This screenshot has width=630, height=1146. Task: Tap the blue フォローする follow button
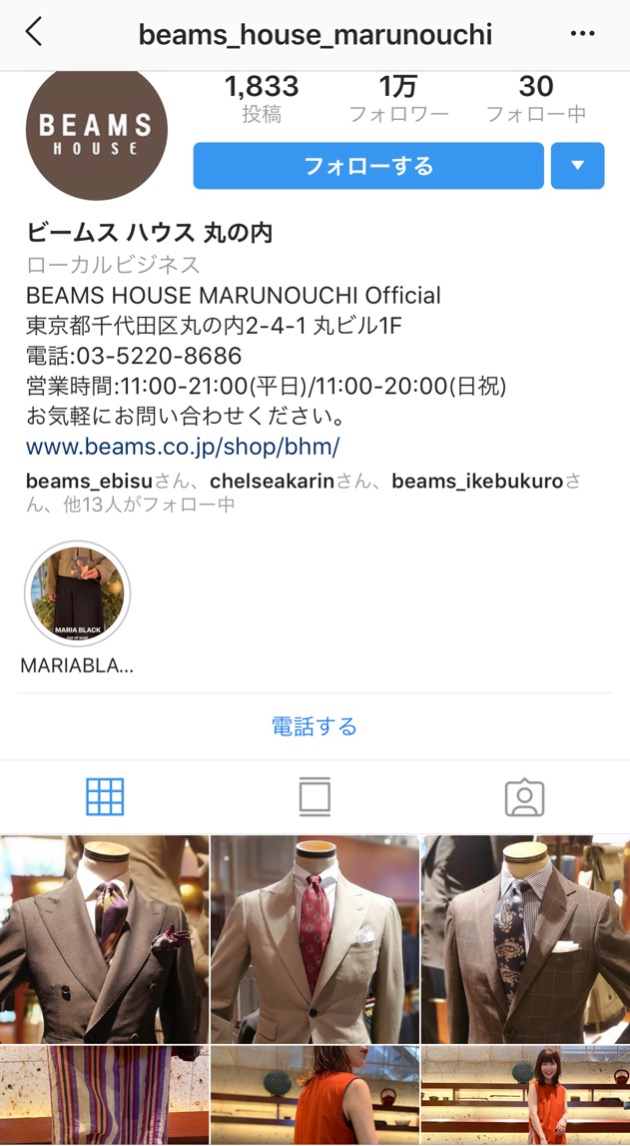(x=368, y=166)
